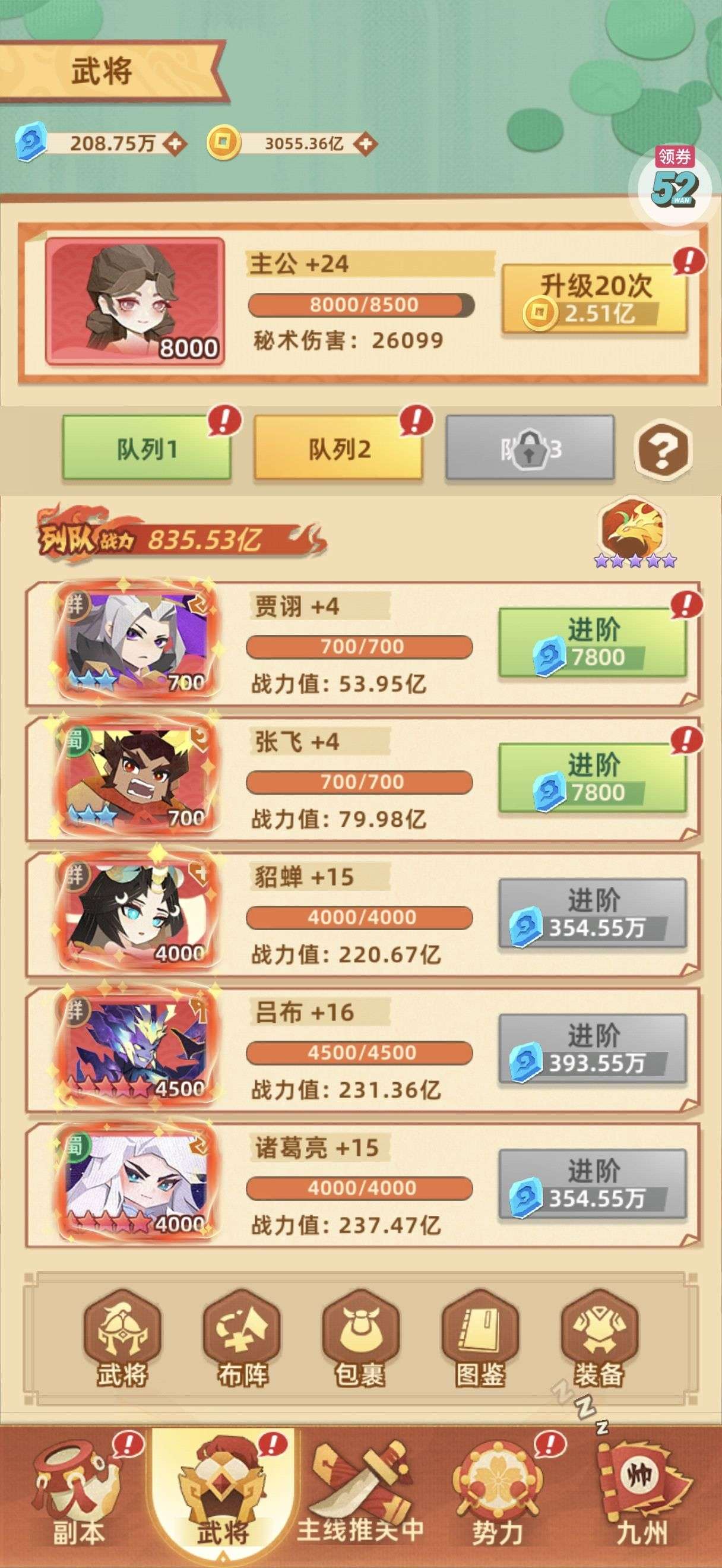Tap the locked 队列3 tab

point(529,449)
